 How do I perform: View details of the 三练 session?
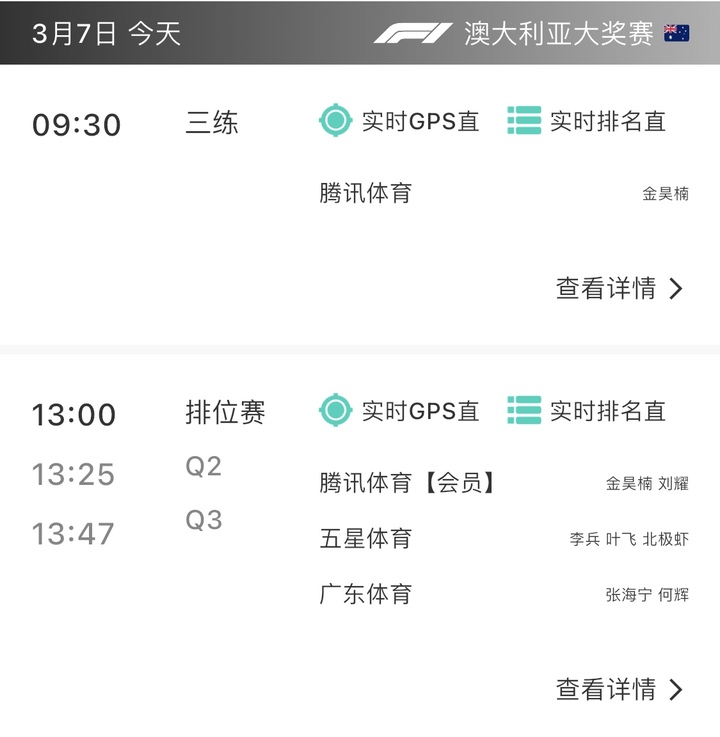click(x=620, y=289)
